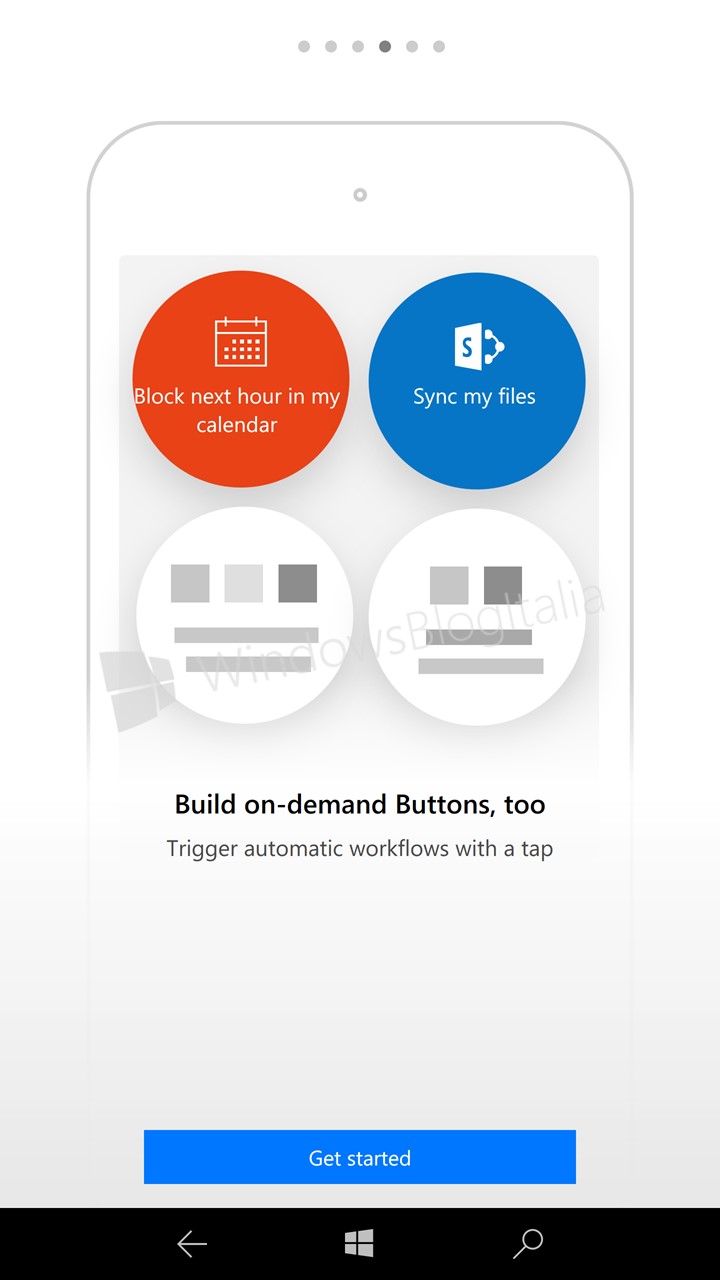Open the system search magnifier

click(x=527, y=1244)
